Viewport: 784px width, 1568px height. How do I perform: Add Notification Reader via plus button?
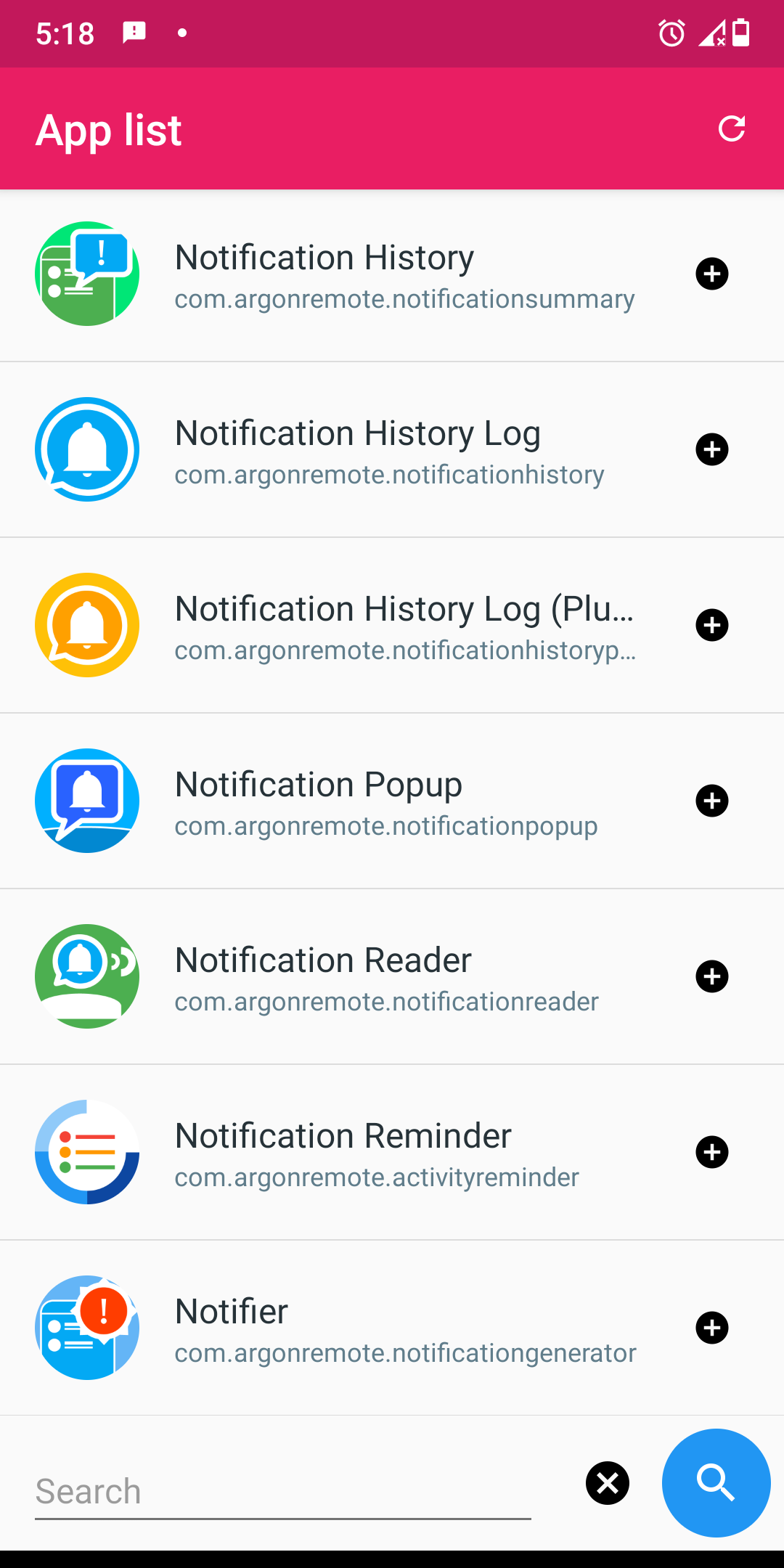(x=712, y=976)
